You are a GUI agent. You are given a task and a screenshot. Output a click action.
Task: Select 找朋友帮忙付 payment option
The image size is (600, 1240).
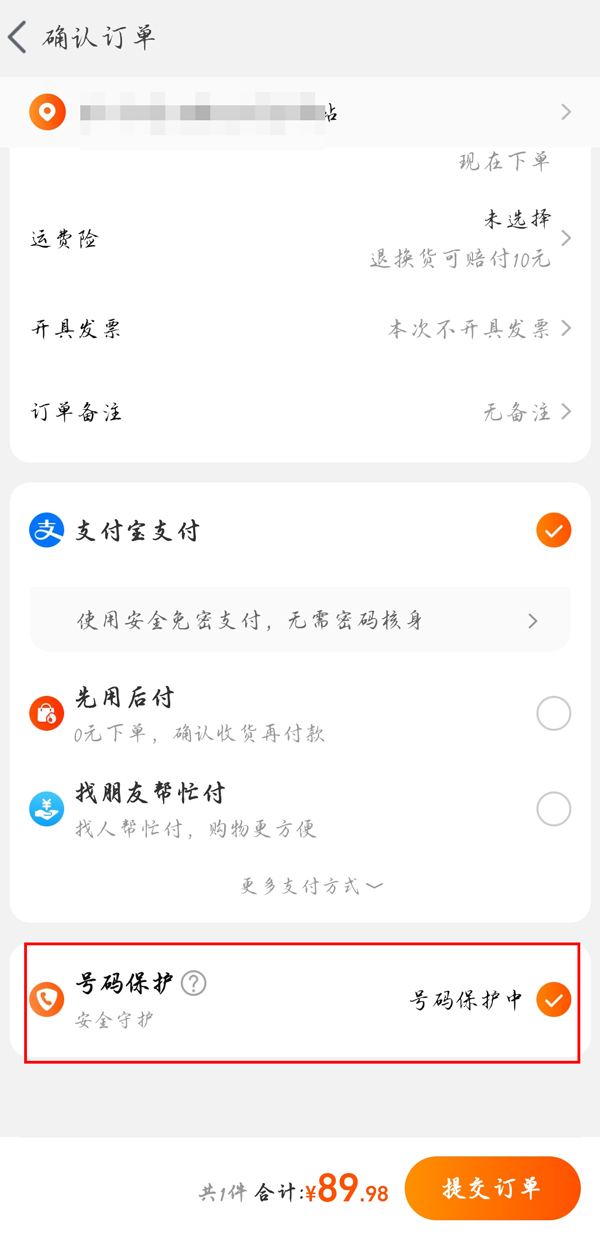coord(553,808)
